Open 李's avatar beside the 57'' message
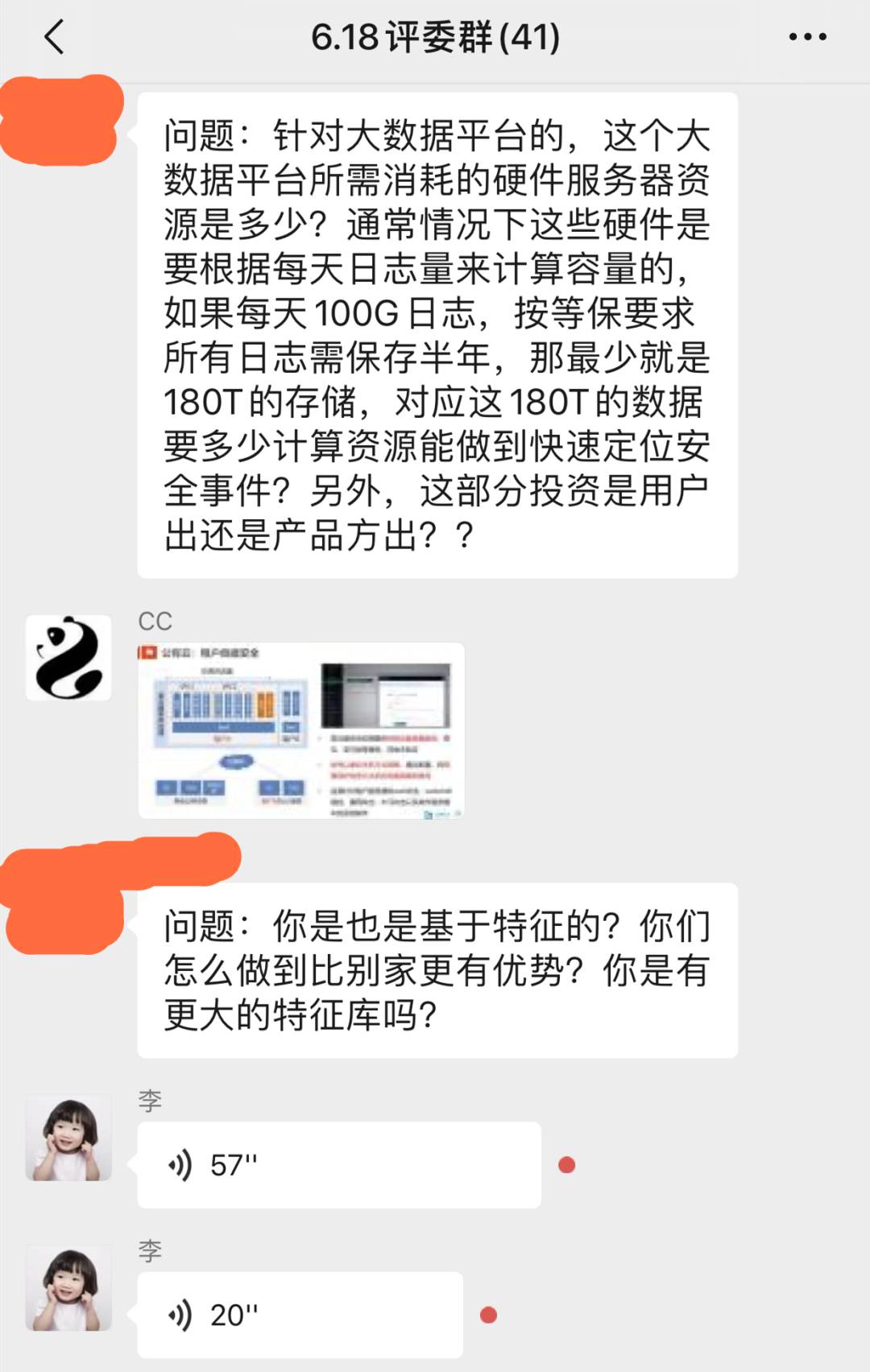The width and height of the screenshot is (870, 1372). pos(68,1138)
